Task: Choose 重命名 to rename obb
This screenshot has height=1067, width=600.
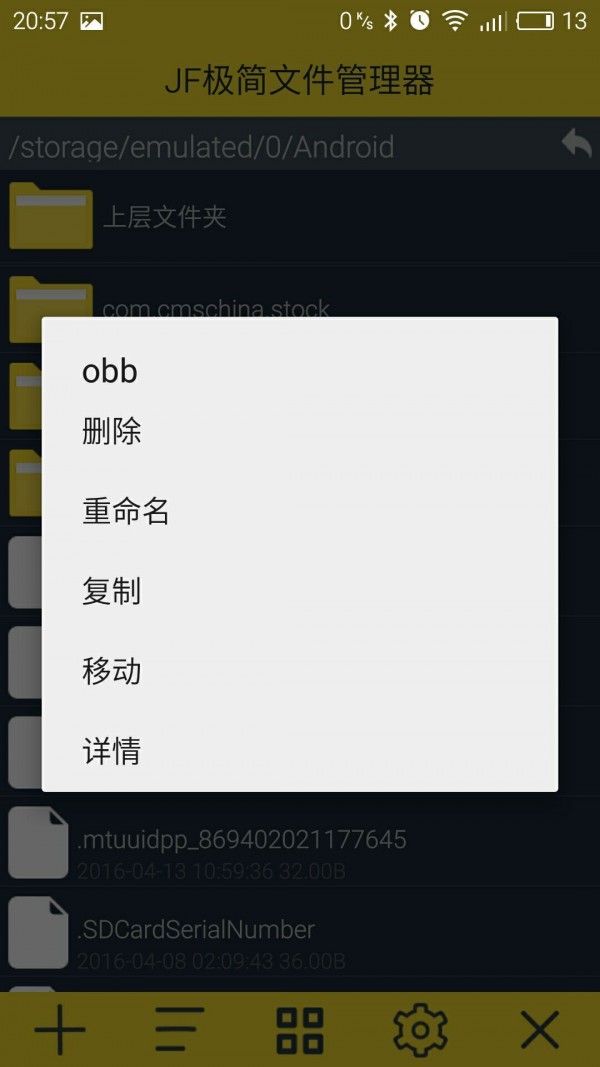Action: coord(126,512)
